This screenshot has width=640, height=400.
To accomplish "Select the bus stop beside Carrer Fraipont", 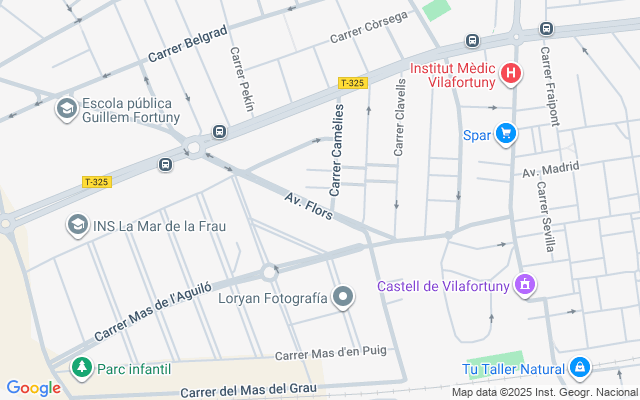I will (546, 29).
